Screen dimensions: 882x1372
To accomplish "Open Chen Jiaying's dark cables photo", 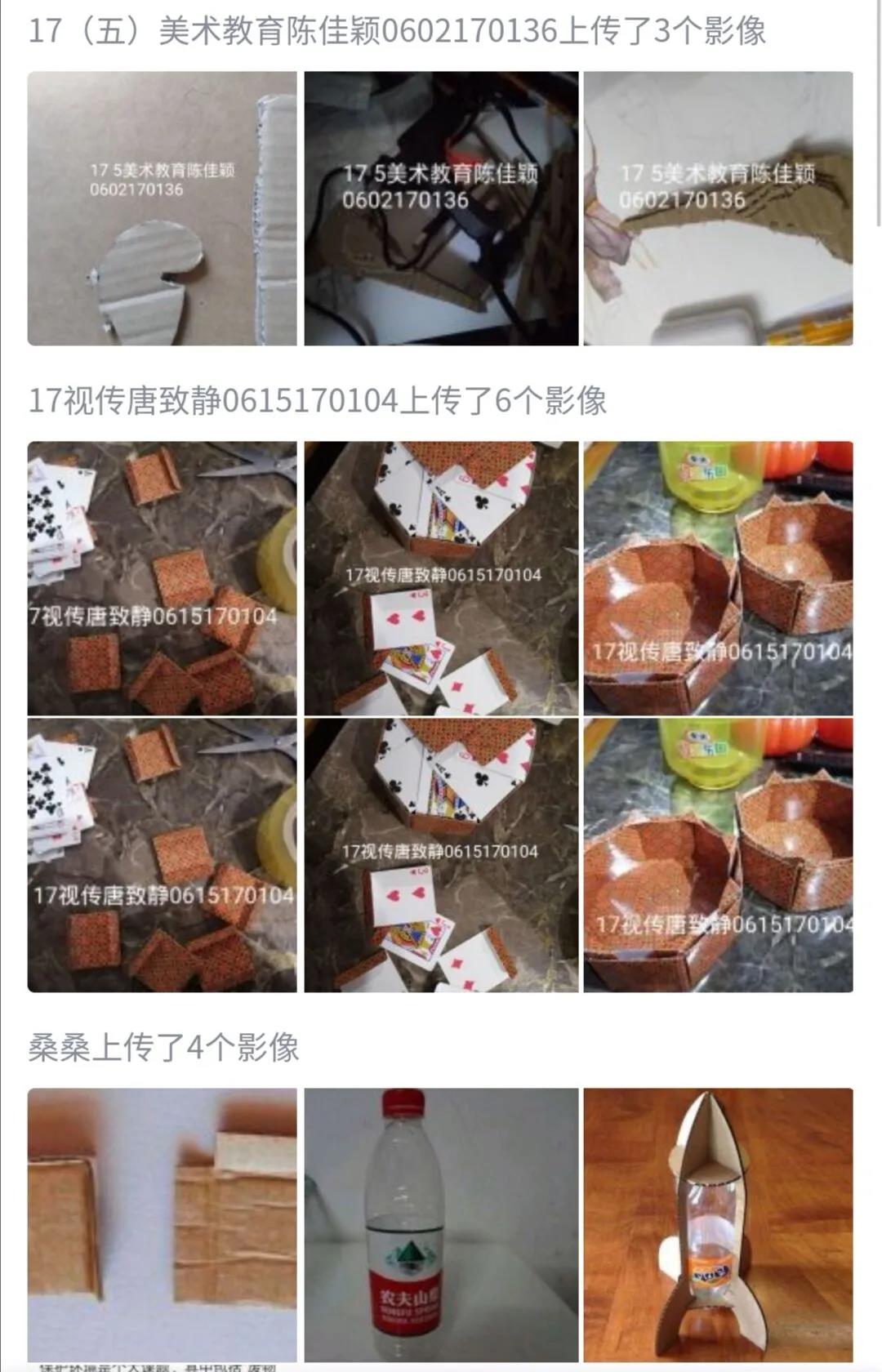I will 441,208.
